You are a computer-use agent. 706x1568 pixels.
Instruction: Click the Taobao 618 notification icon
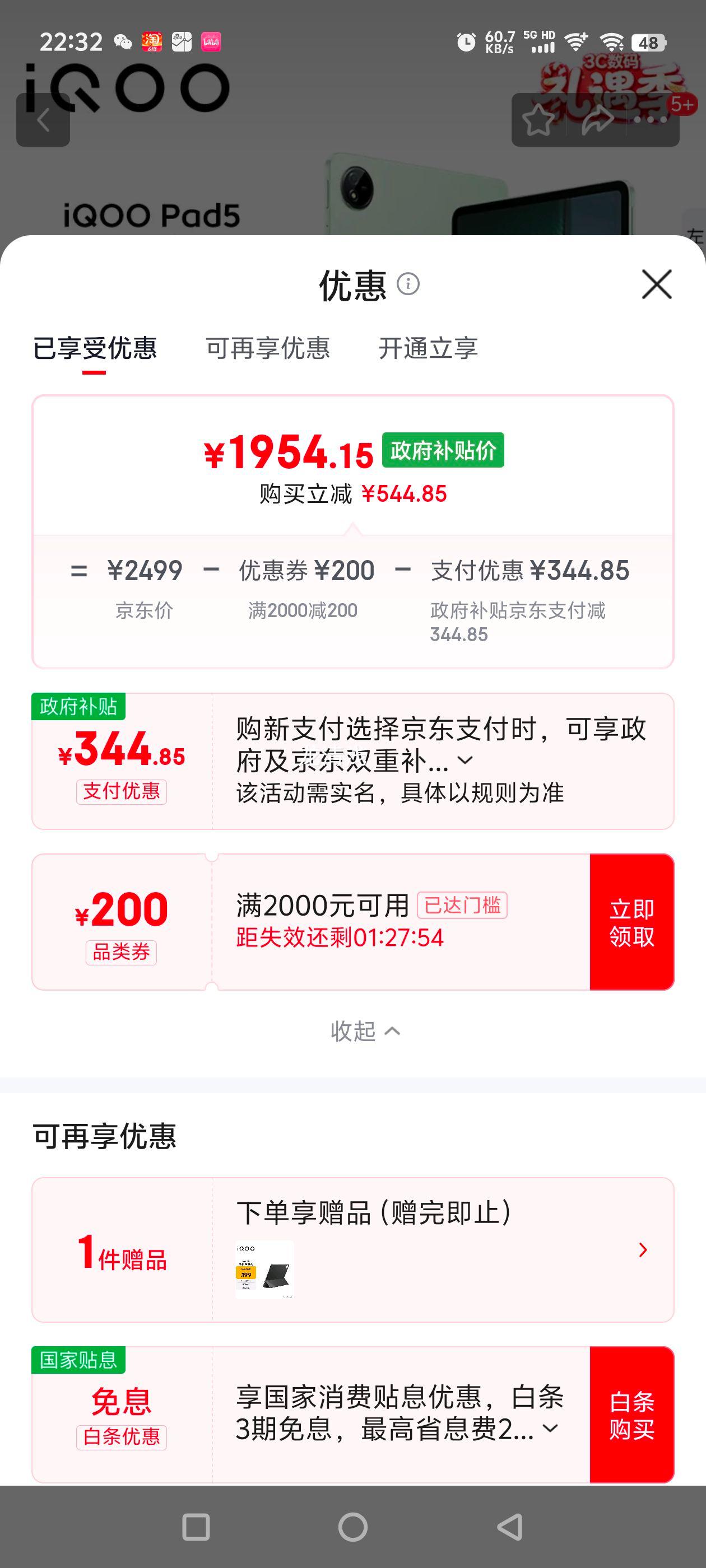coord(154,40)
